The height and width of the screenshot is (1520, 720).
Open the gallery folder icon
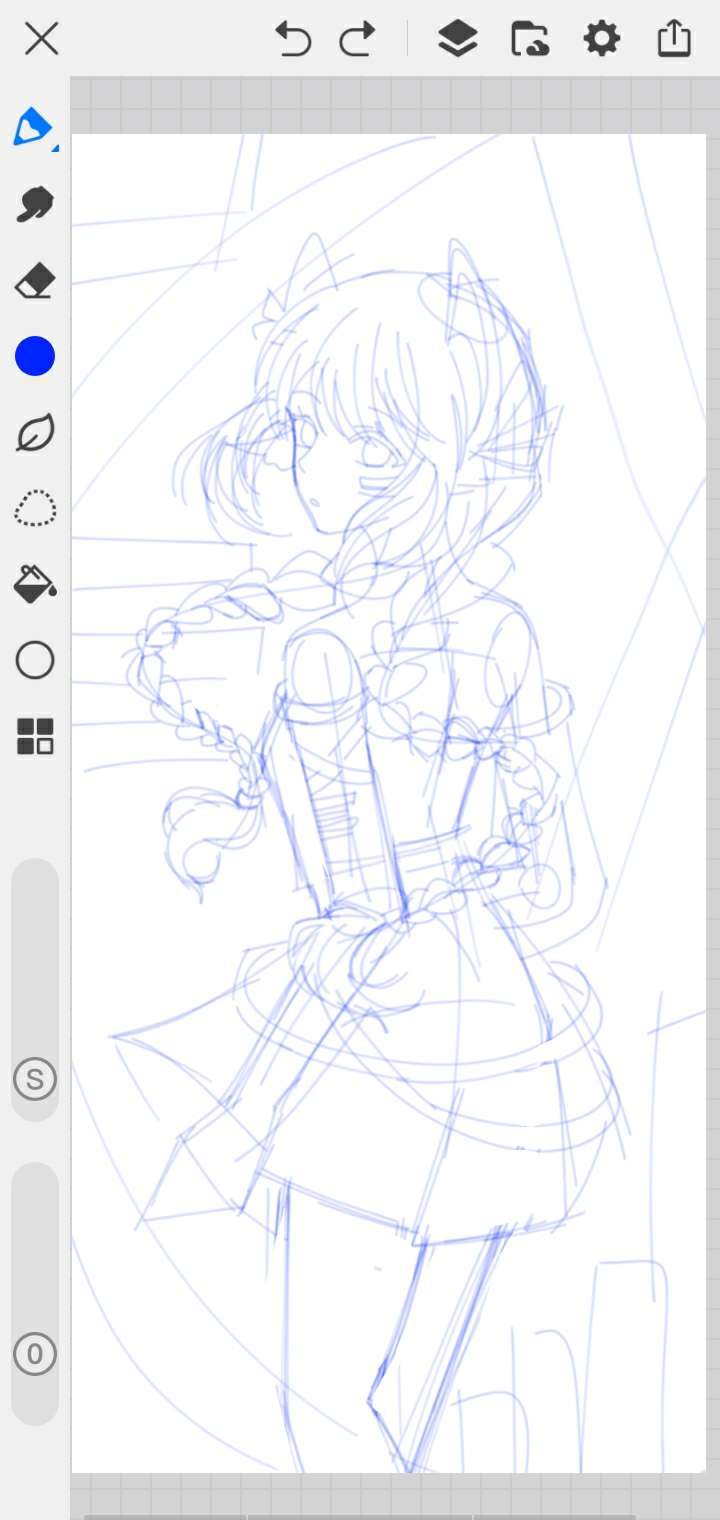tap(529, 40)
